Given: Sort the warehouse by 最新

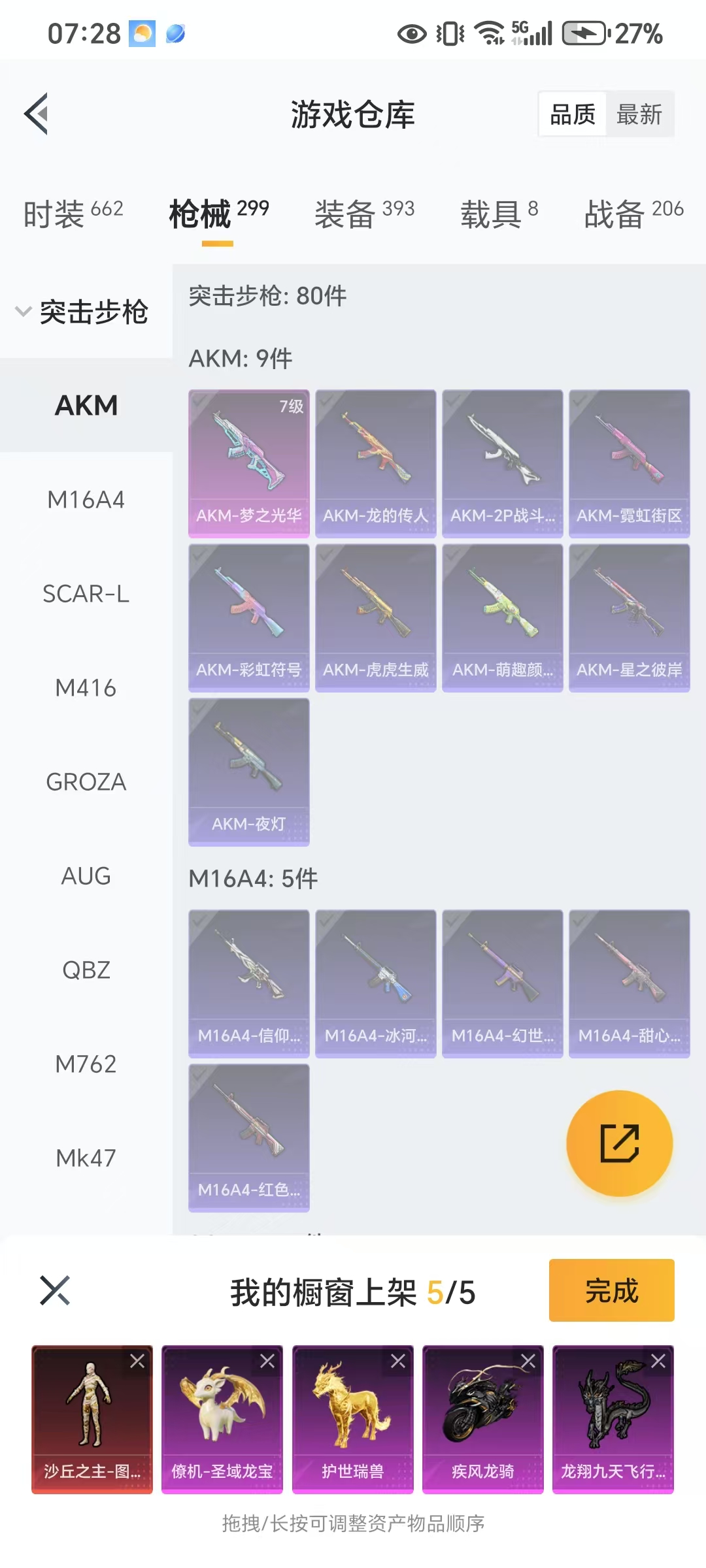Looking at the screenshot, I should coord(639,114).
